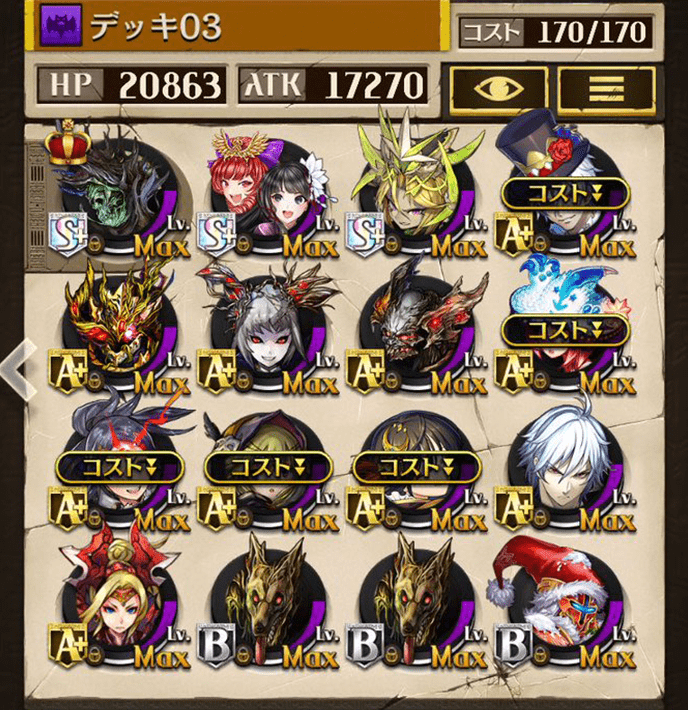This screenshot has width=688, height=710.
Task: Open the hamburger list menu button
Action: 607,89
